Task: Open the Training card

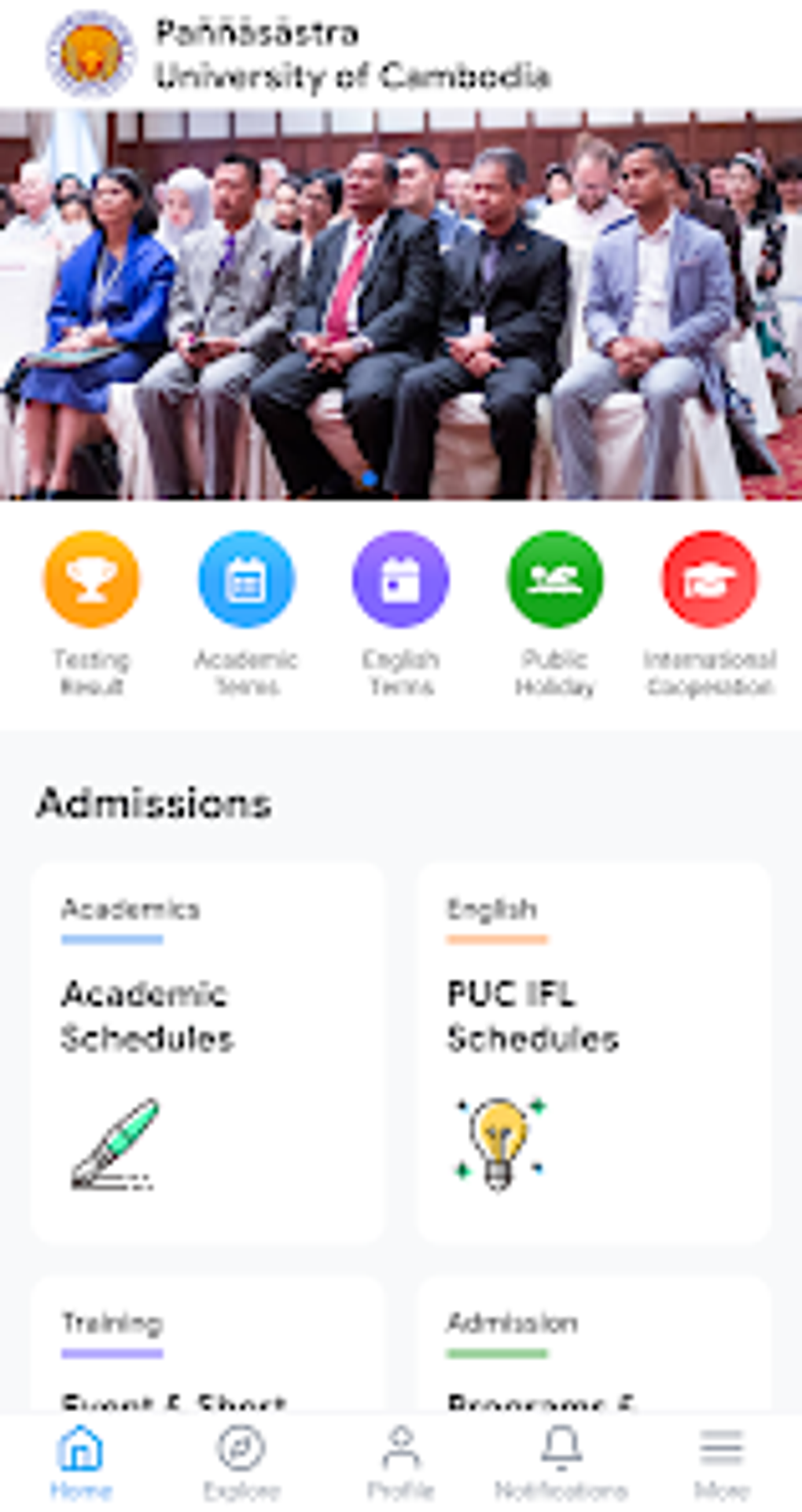Action: coord(208,1345)
